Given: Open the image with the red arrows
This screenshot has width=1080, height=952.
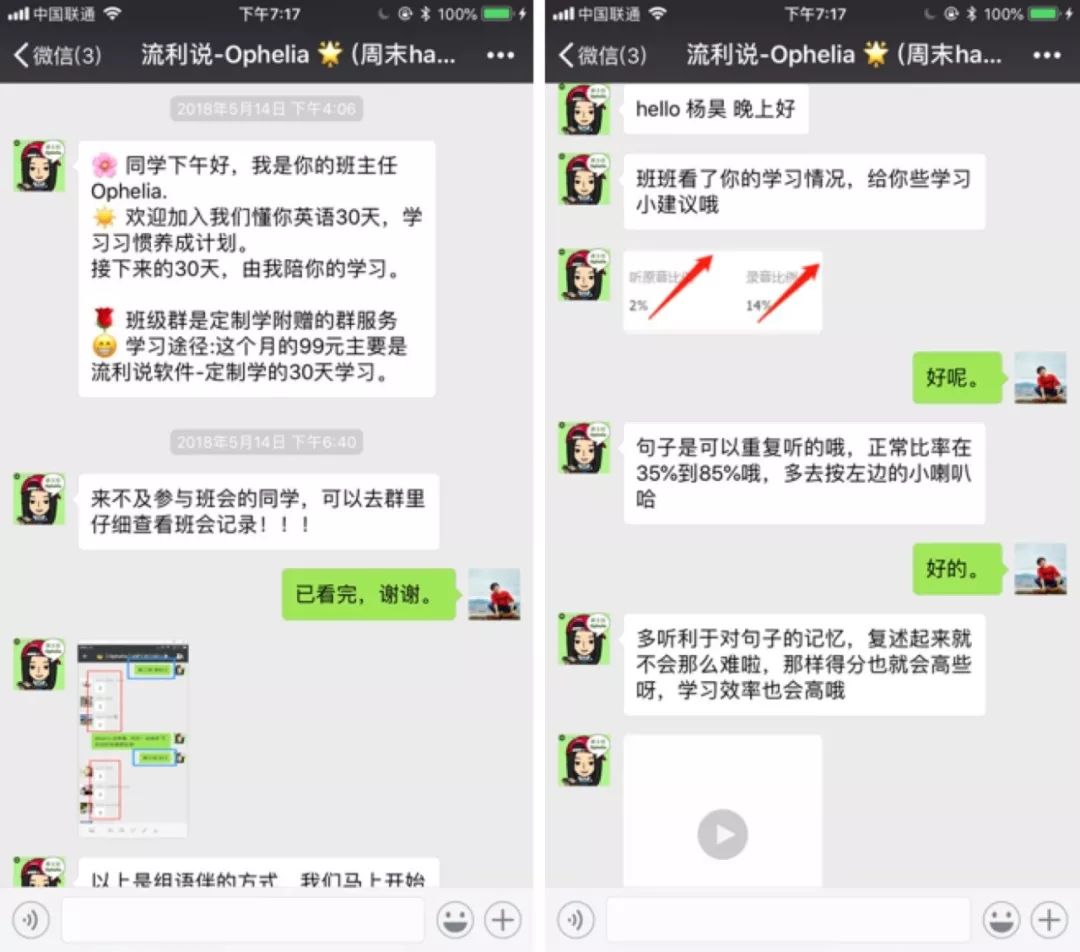Looking at the screenshot, I should click(722, 291).
